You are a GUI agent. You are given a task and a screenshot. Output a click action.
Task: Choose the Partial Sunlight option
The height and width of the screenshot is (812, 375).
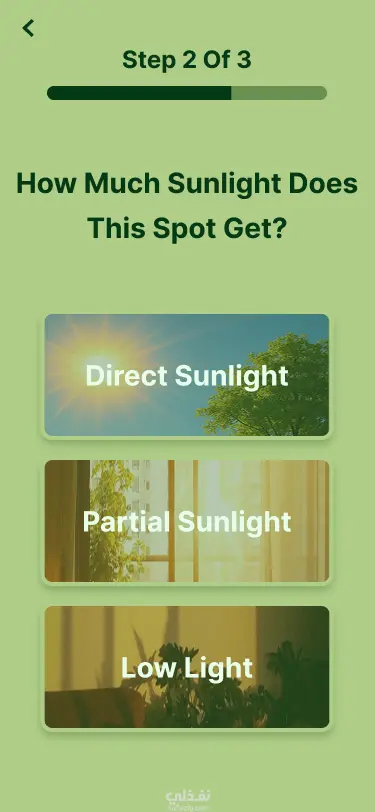coord(186,521)
